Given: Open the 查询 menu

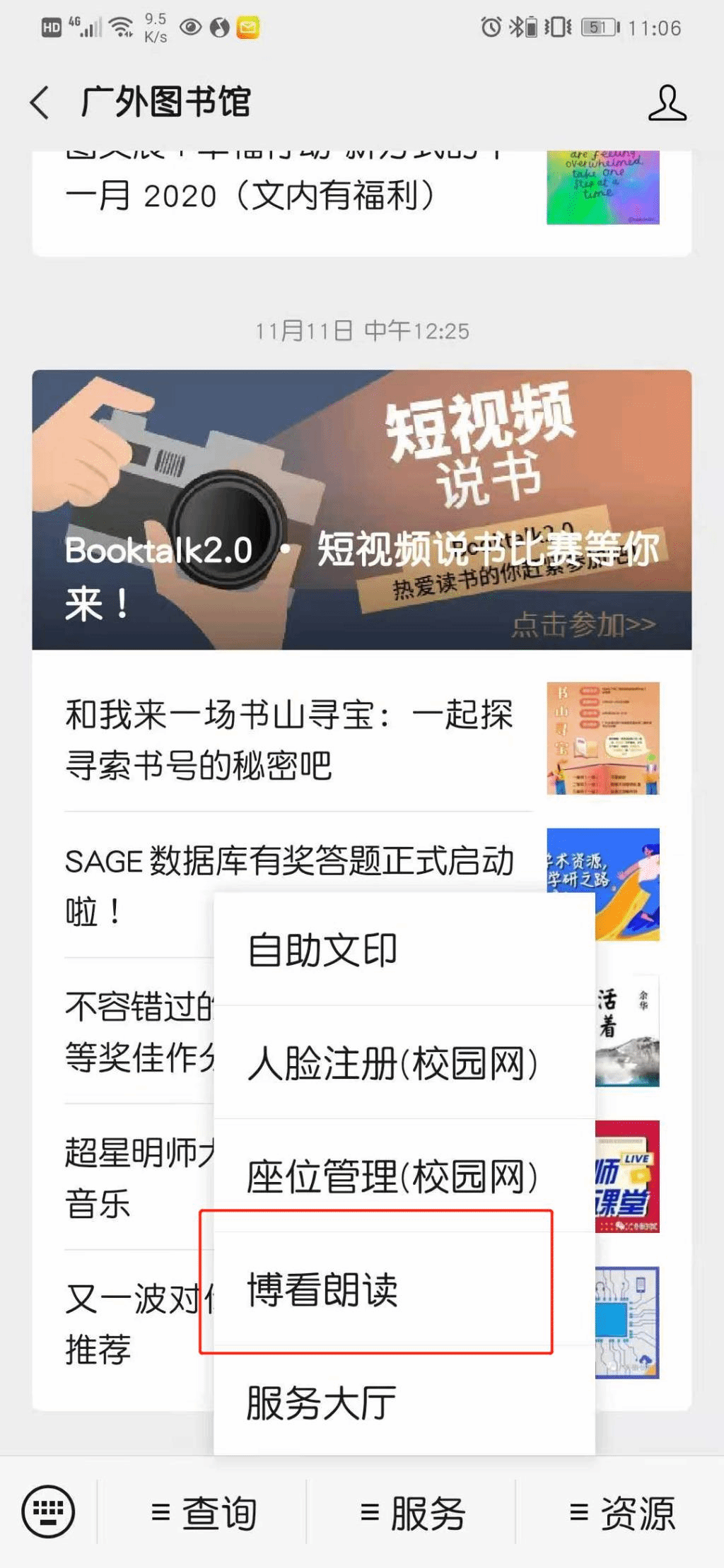Looking at the screenshot, I should [x=203, y=1514].
